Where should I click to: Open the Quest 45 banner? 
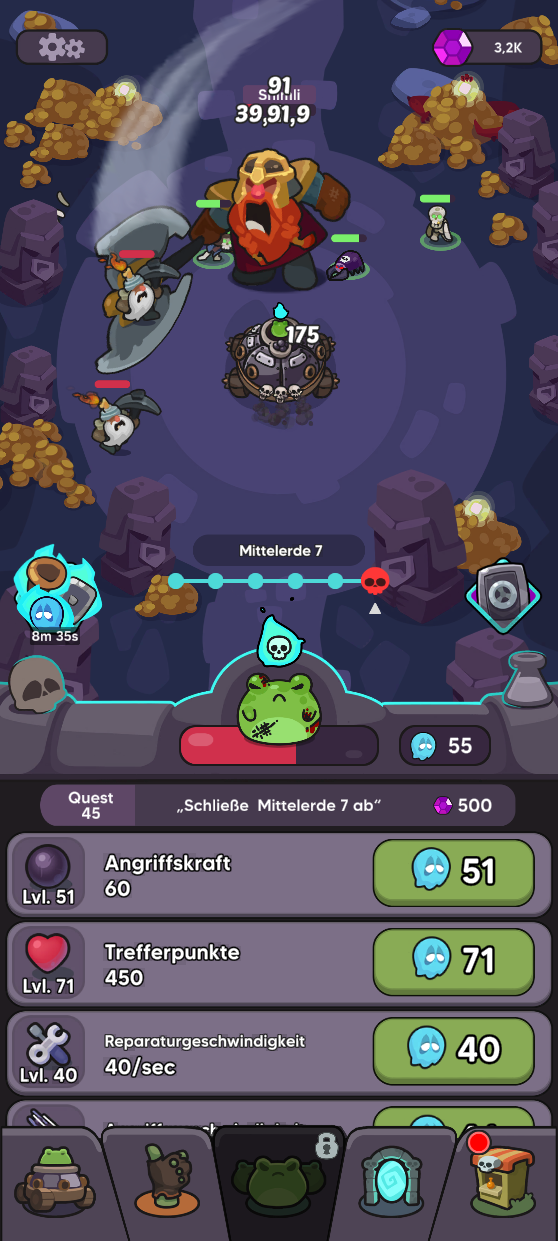tap(278, 805)
